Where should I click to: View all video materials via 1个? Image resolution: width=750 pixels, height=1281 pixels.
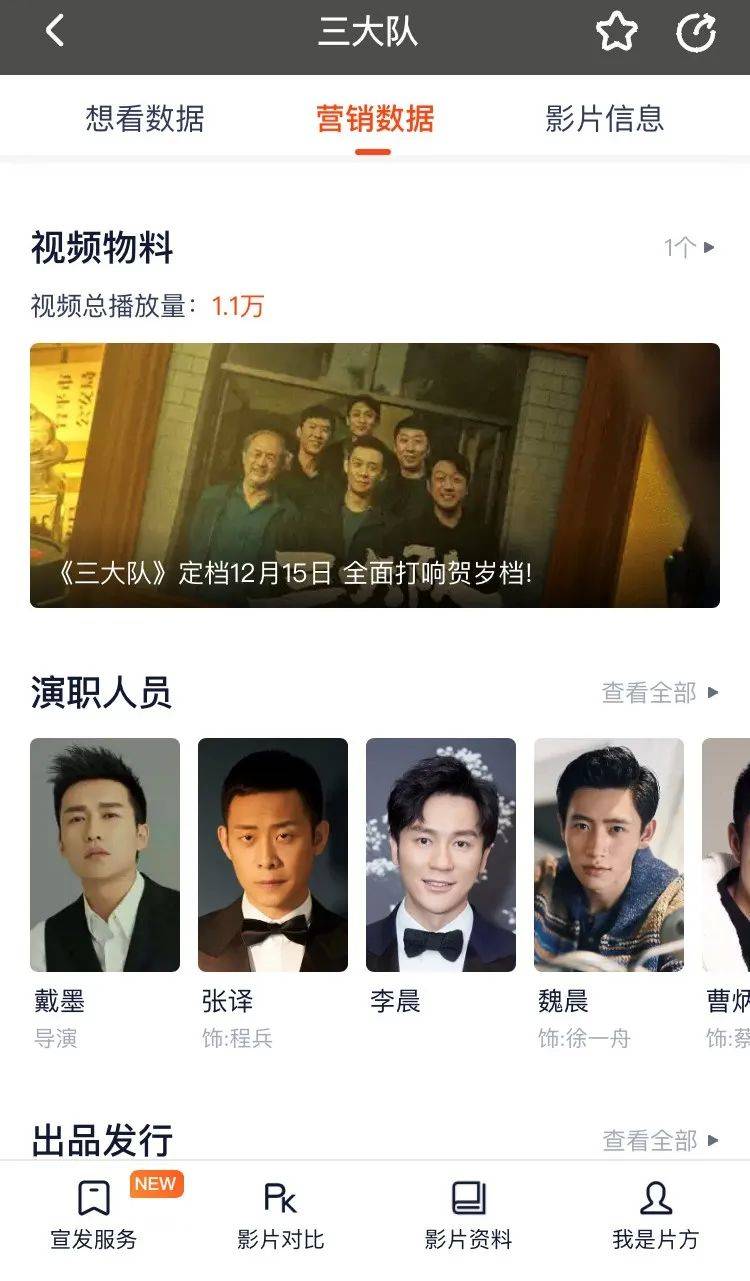(690, 248)
